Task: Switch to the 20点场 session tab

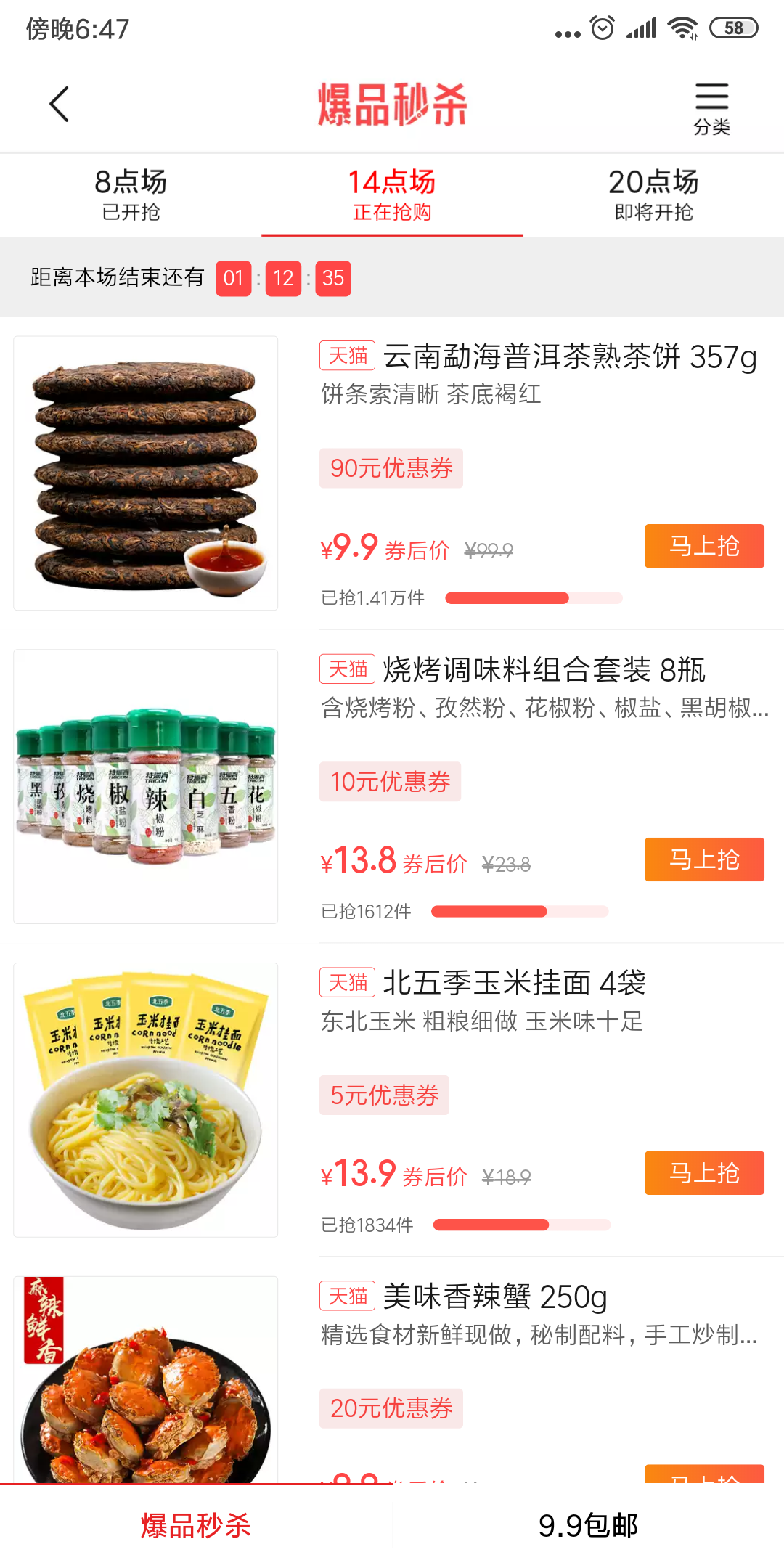Action: coord(653,195)
